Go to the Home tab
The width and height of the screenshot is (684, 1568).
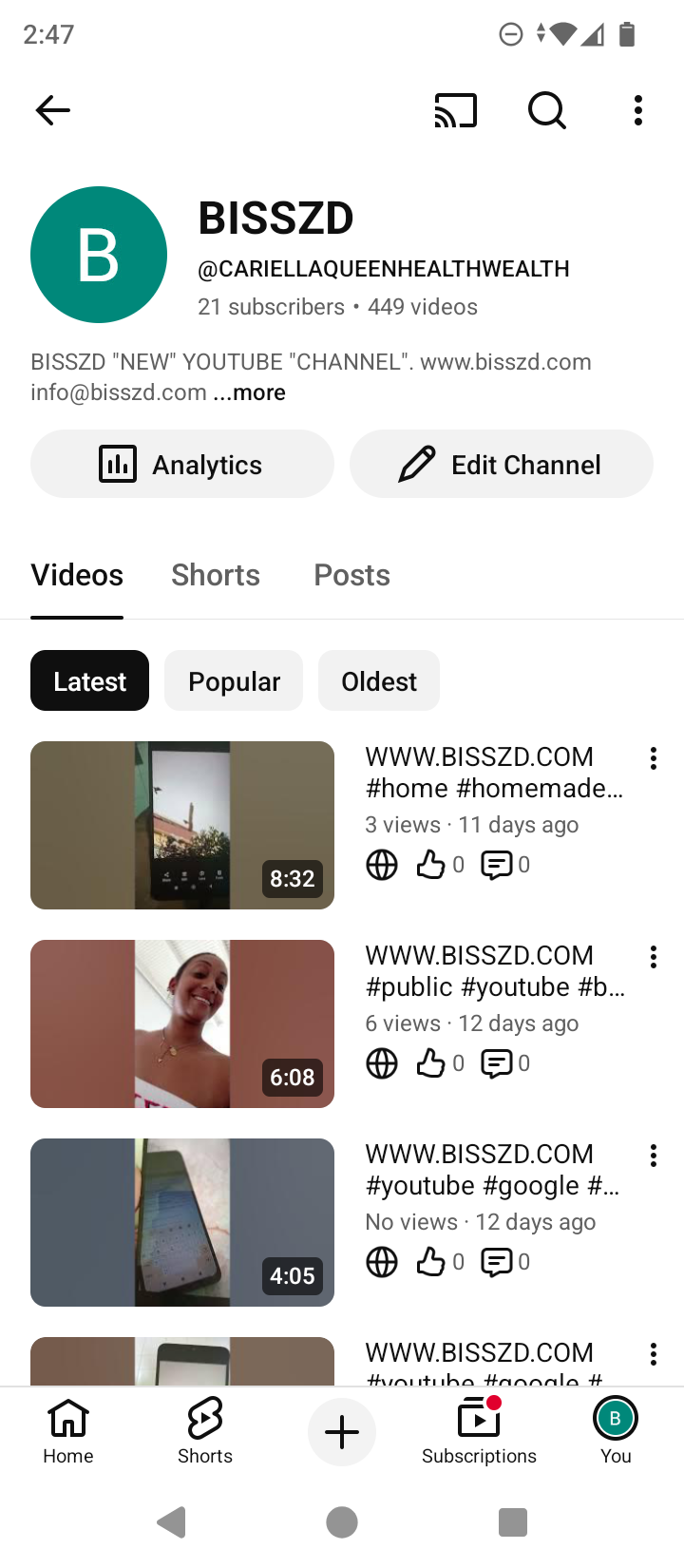tap(68, 1431)
